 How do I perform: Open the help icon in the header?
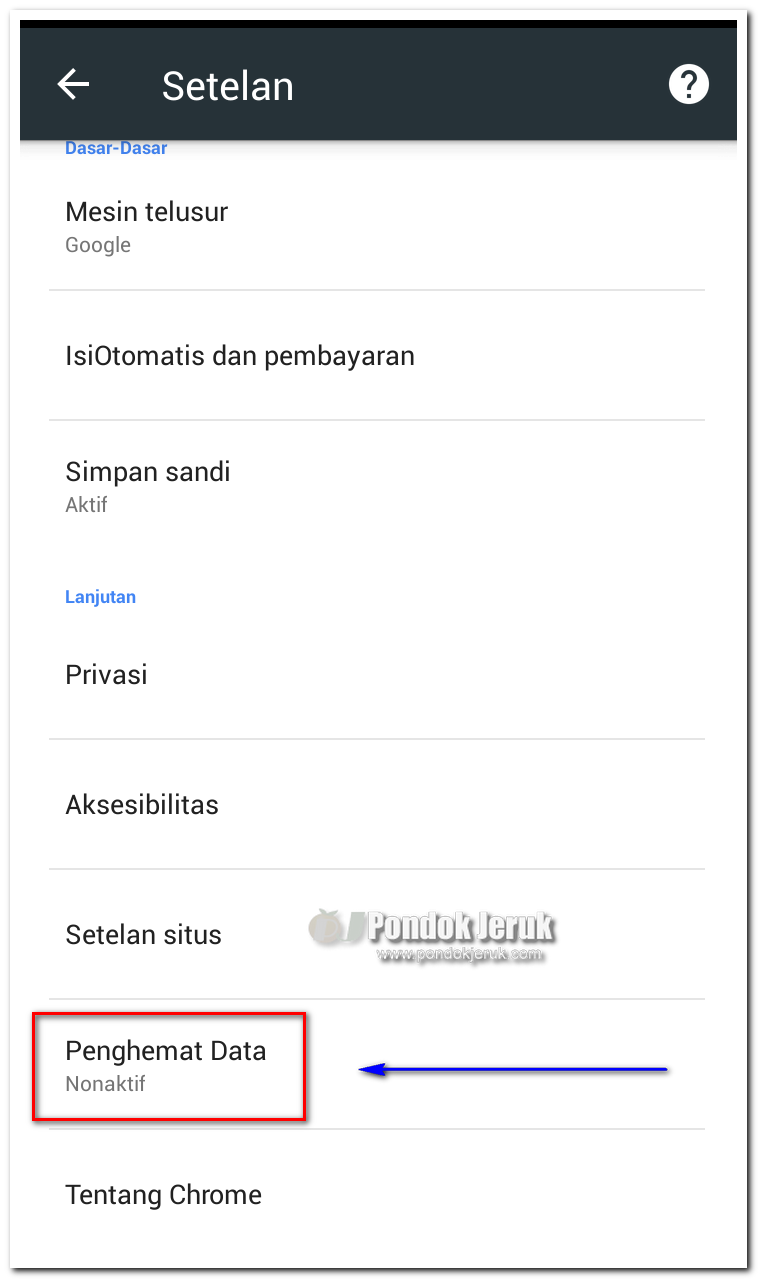(x=688, y=84)
